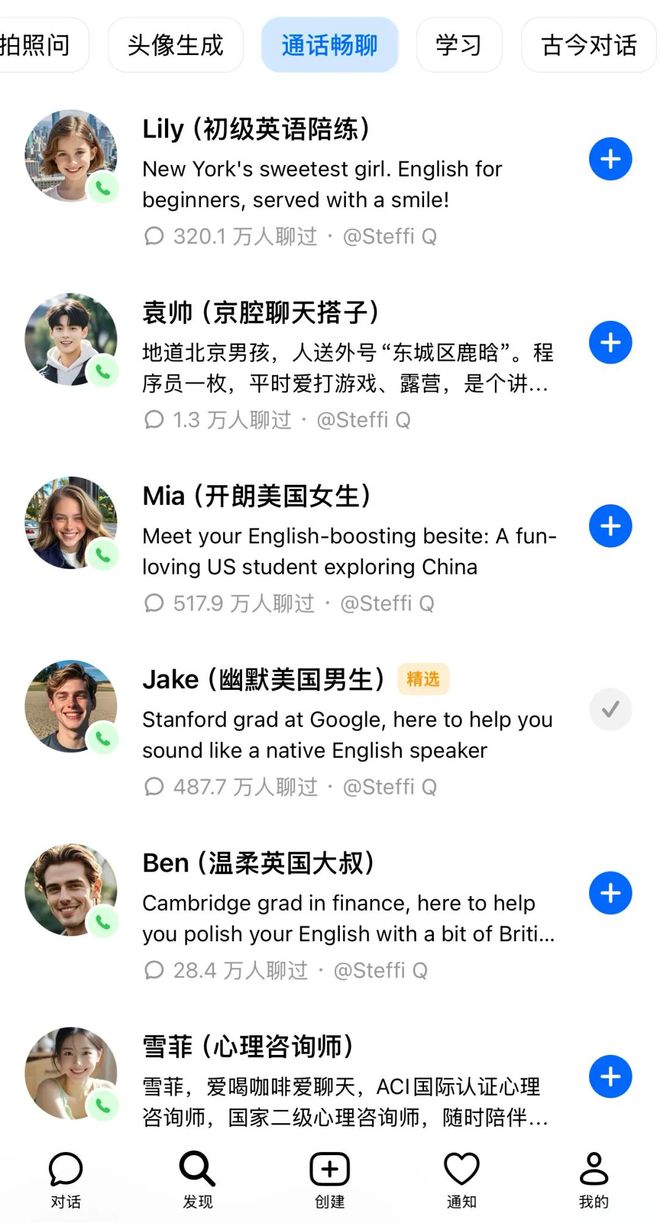Switch to the 头像生成 tab

pos(176,45)
